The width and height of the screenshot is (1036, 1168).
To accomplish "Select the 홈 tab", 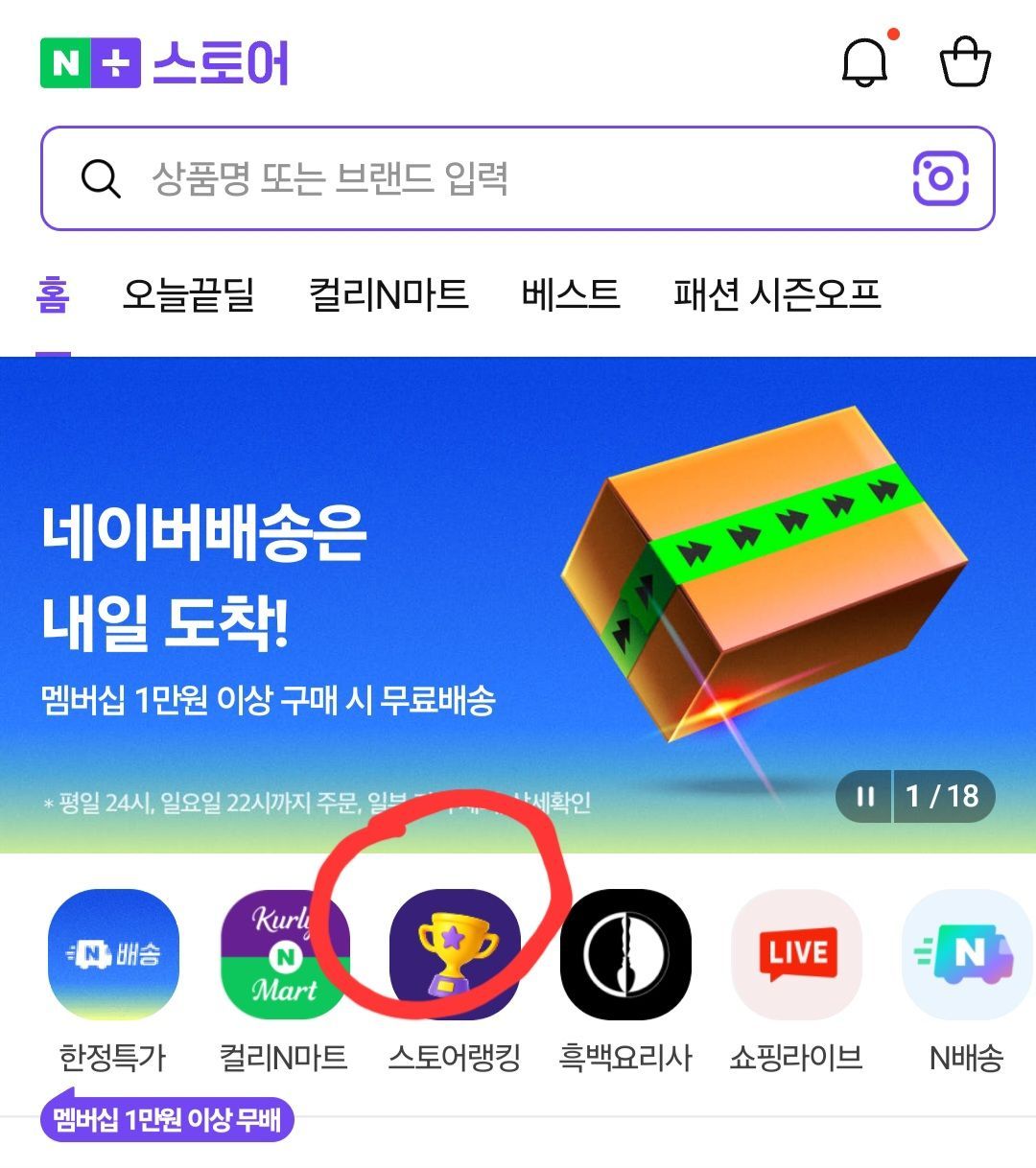I will pos(53,294).
